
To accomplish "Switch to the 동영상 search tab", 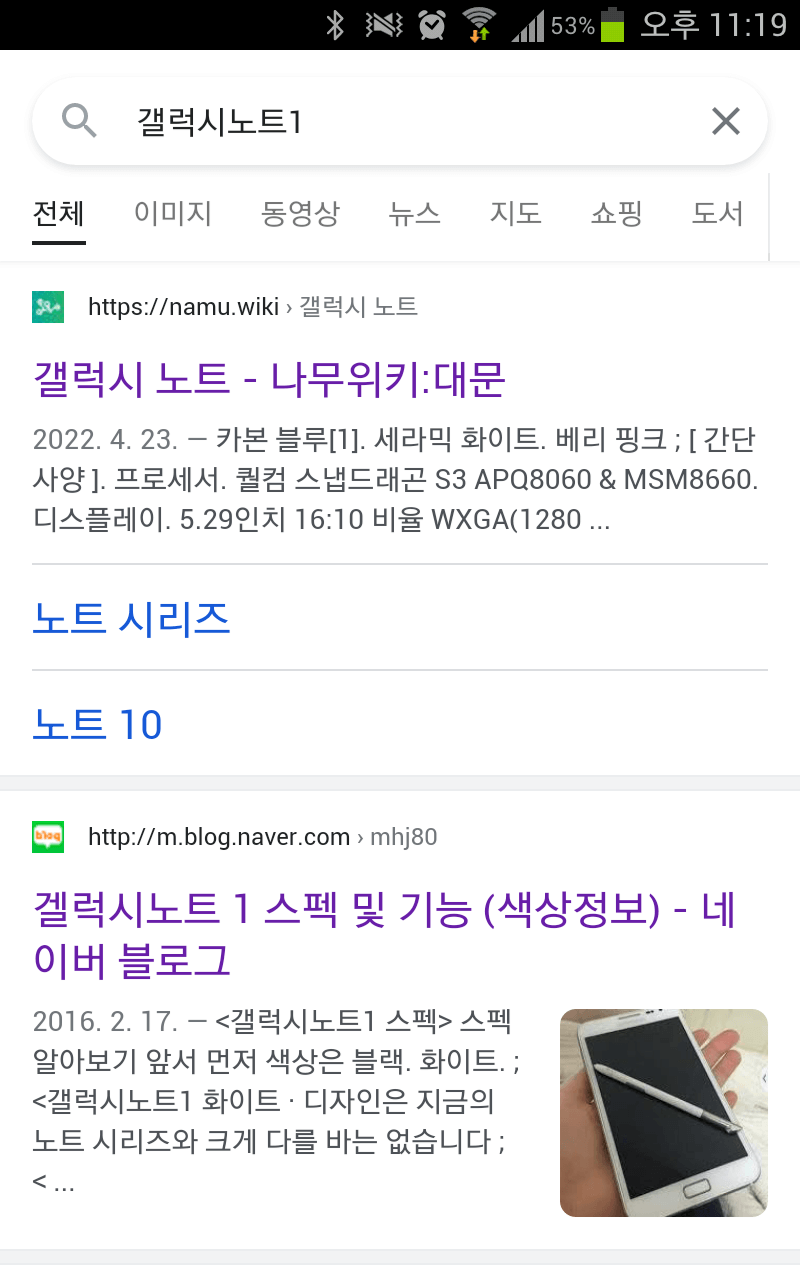I will [x=300, y=213].
